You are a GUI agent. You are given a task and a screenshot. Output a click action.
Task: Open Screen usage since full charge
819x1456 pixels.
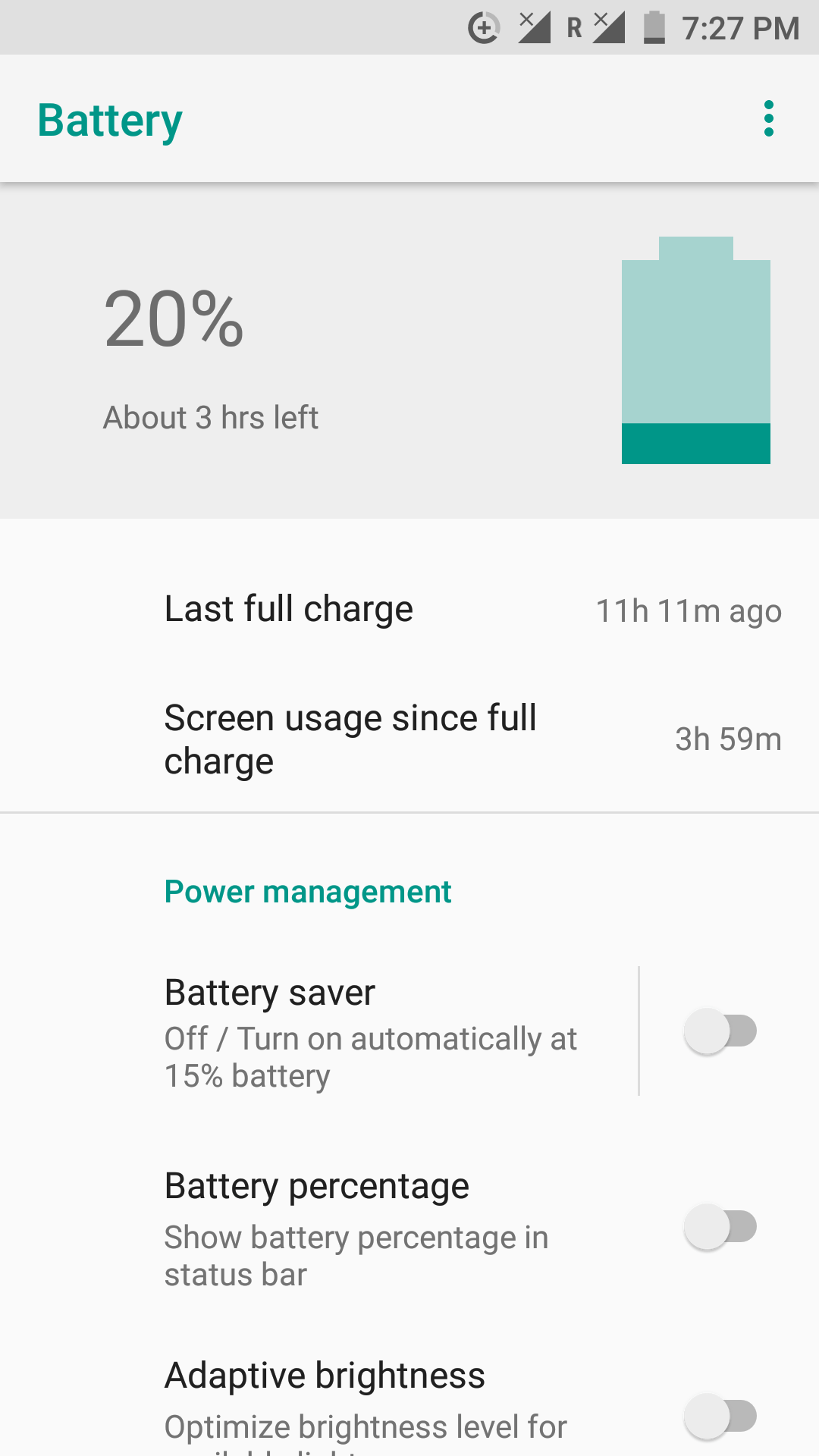click(409, 739)
